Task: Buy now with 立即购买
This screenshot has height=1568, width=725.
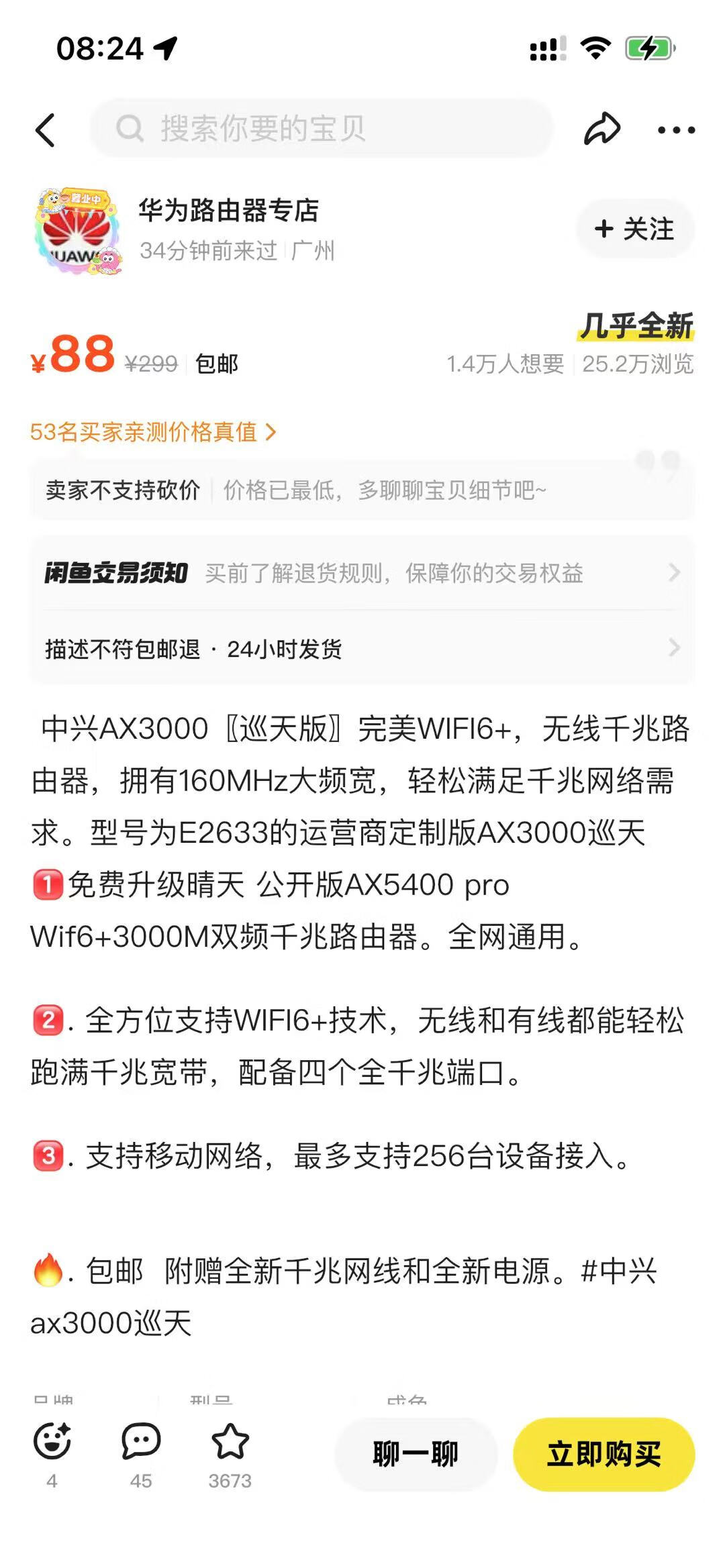Action: [603, 1454]
